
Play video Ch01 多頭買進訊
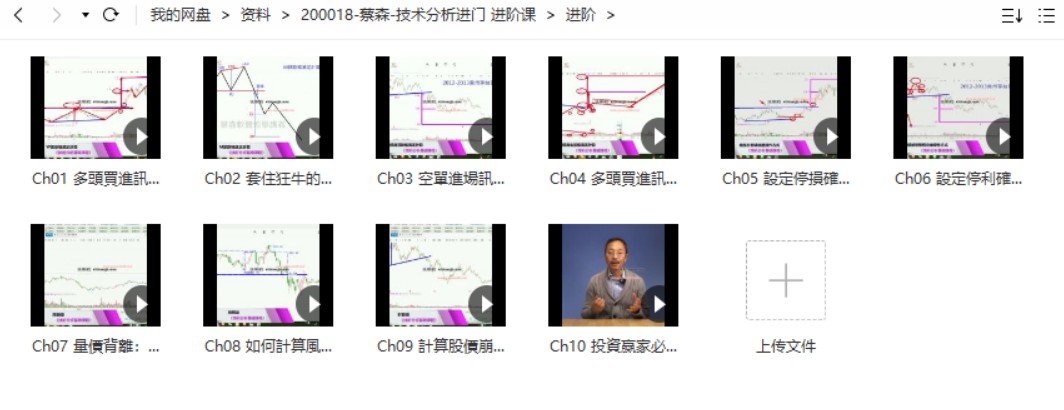pos(95,107)
